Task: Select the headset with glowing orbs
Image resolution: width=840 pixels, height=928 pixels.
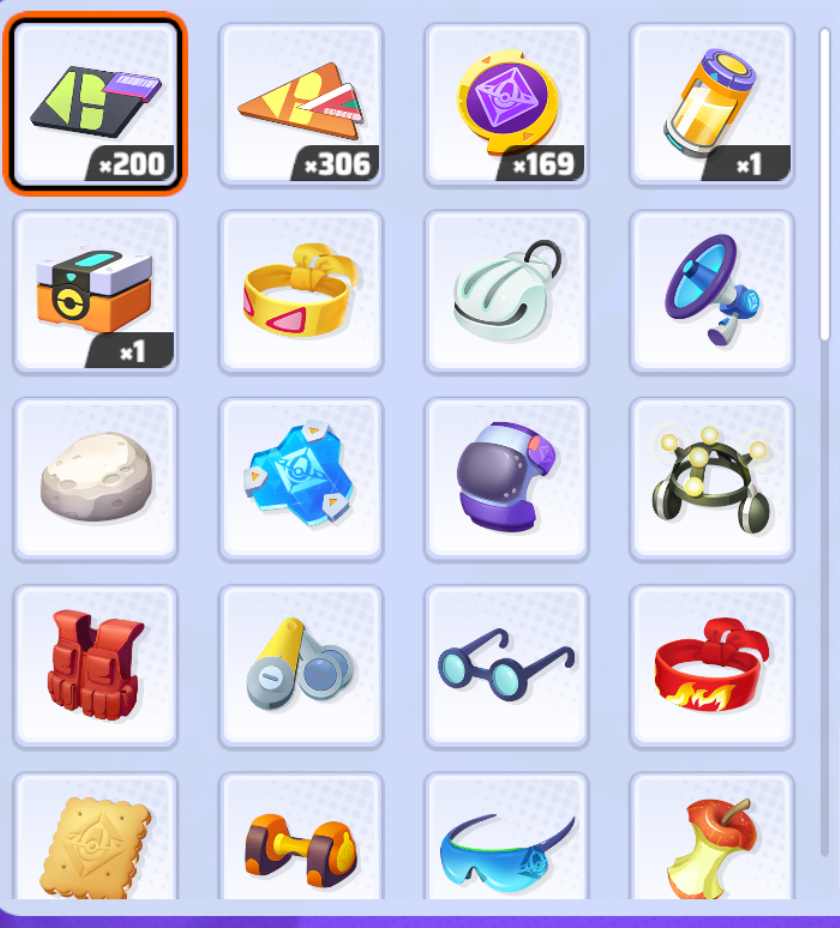Action: (712, 479)
